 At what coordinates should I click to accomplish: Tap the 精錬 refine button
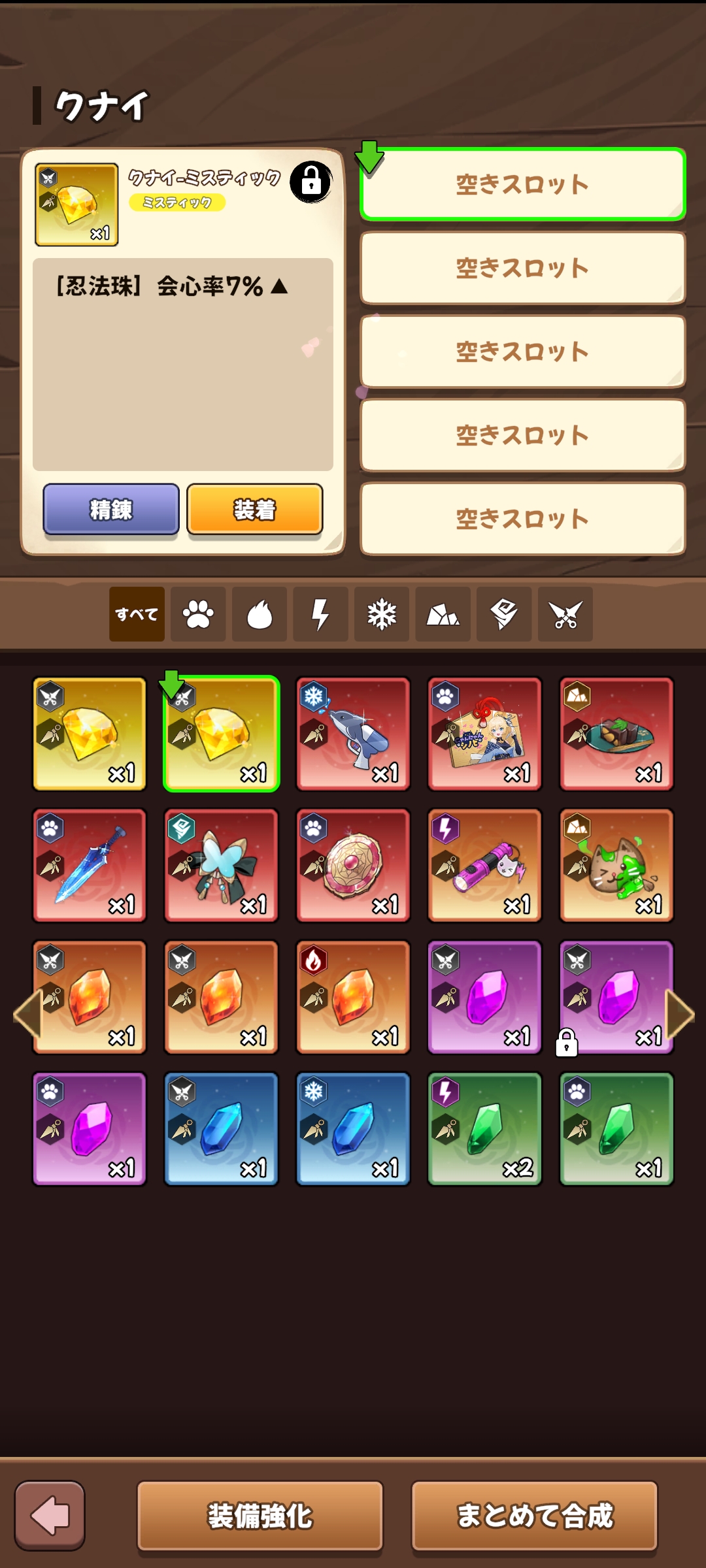[x=111, y=509]
